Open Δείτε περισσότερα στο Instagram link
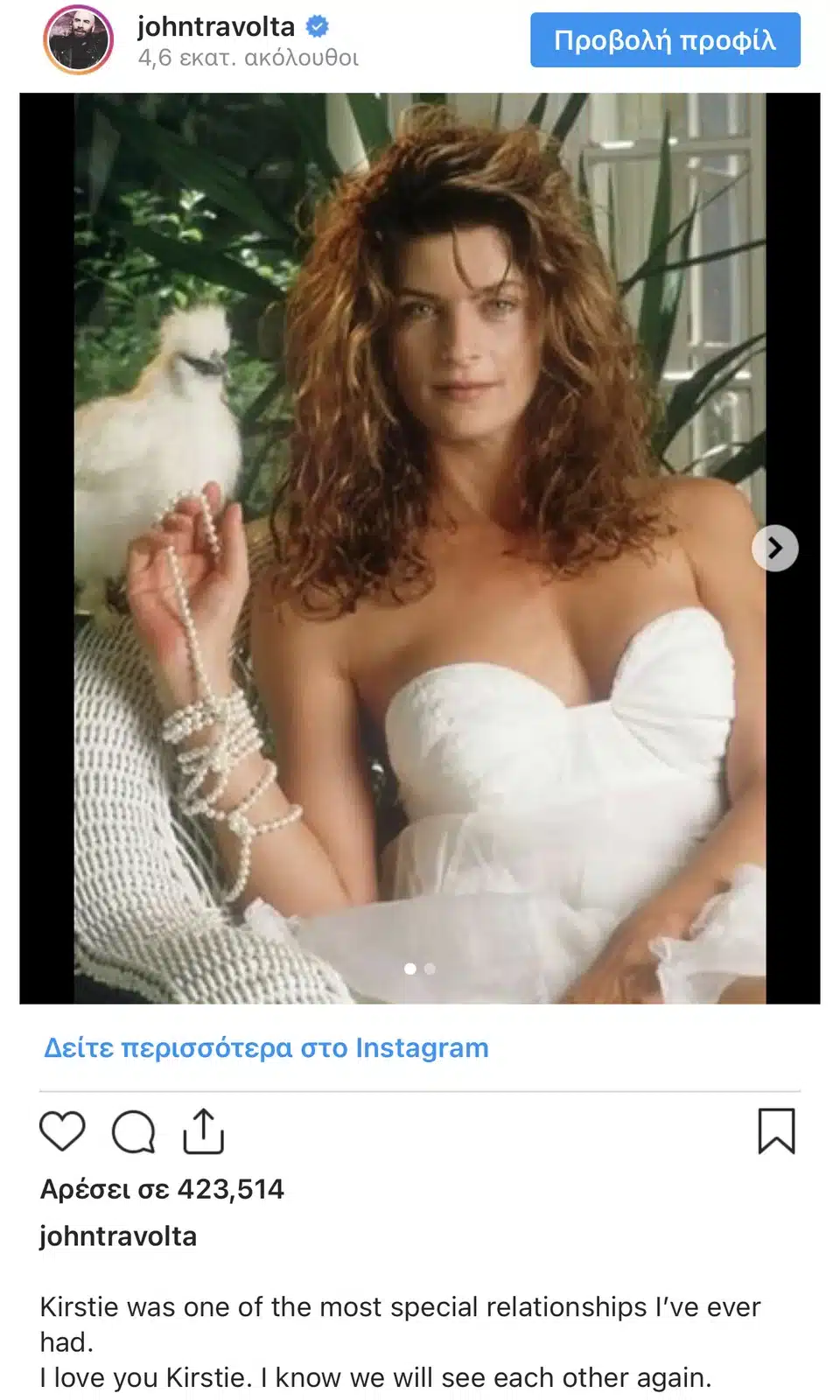 pos(266,1047)
